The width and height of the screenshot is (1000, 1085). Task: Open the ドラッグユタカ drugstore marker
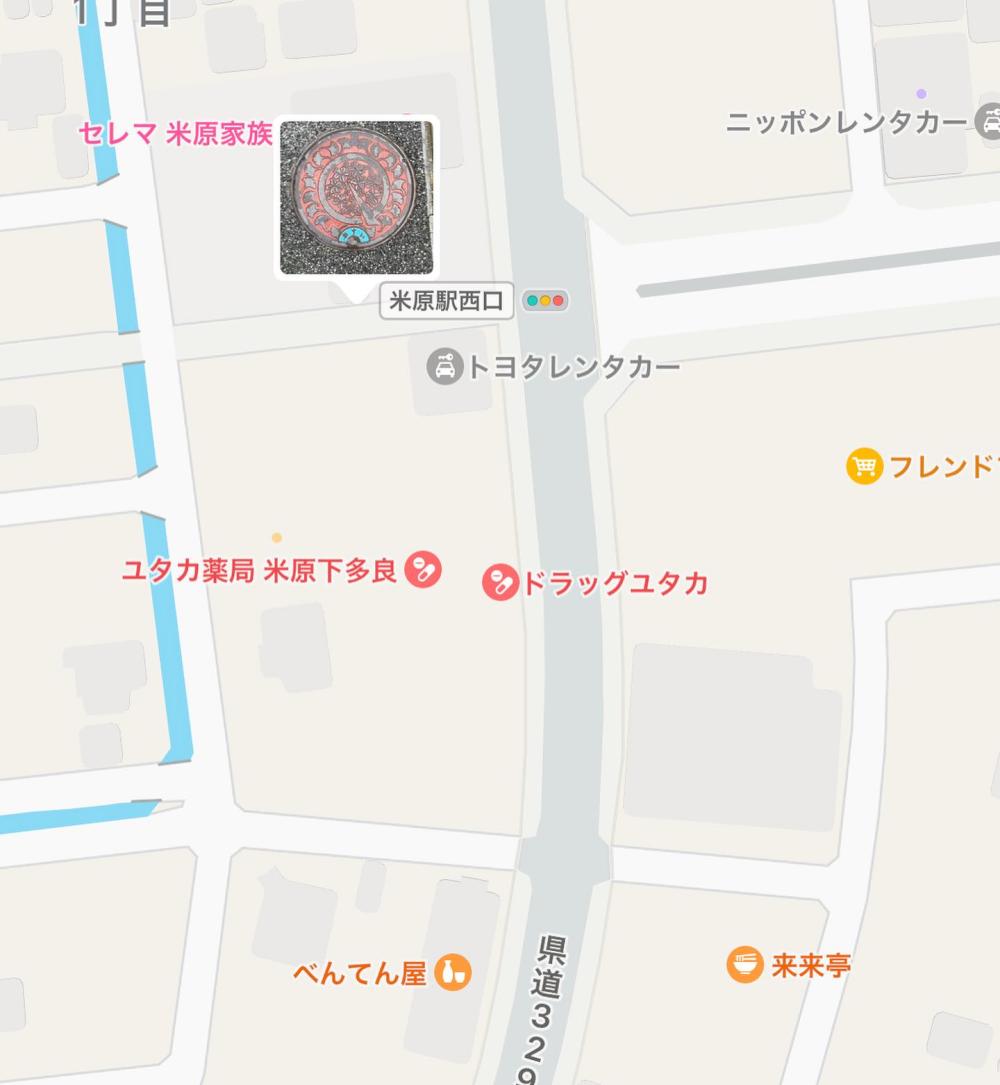pos(500,582)
